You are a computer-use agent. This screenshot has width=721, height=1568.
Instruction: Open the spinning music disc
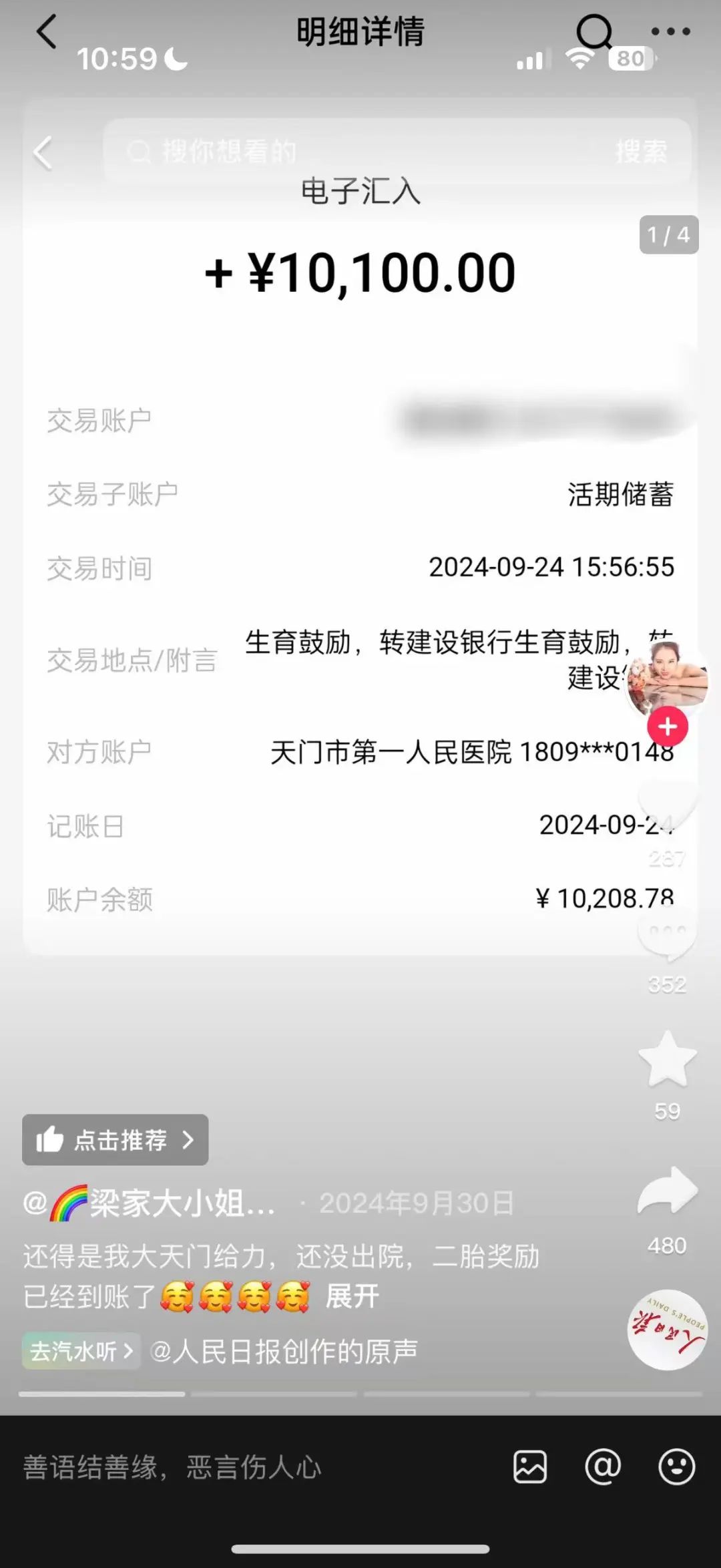(x=667, y=1329)
